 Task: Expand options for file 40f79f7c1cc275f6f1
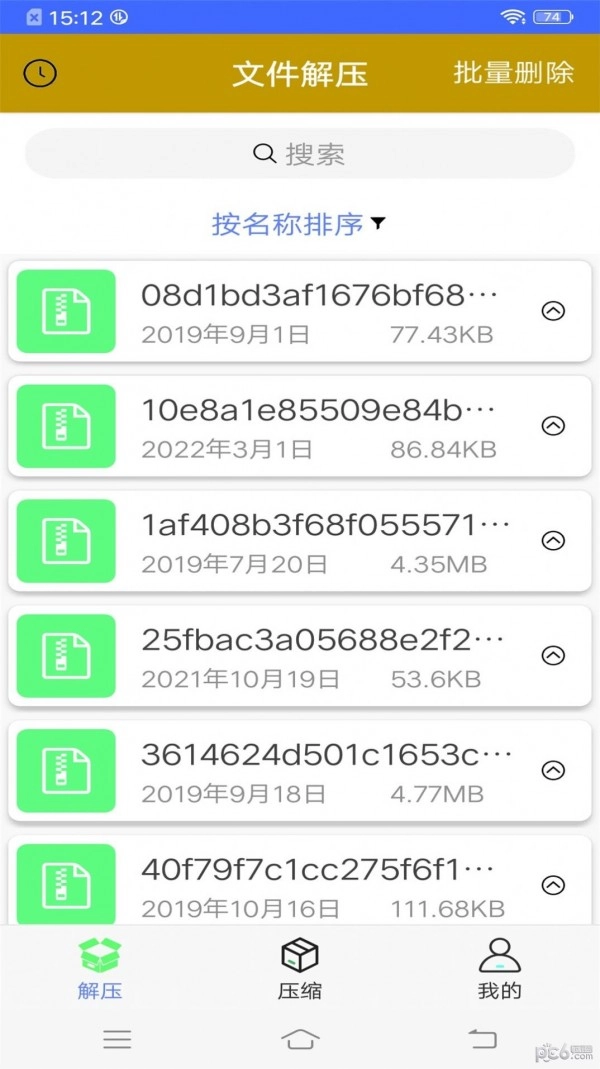(553, 885)
